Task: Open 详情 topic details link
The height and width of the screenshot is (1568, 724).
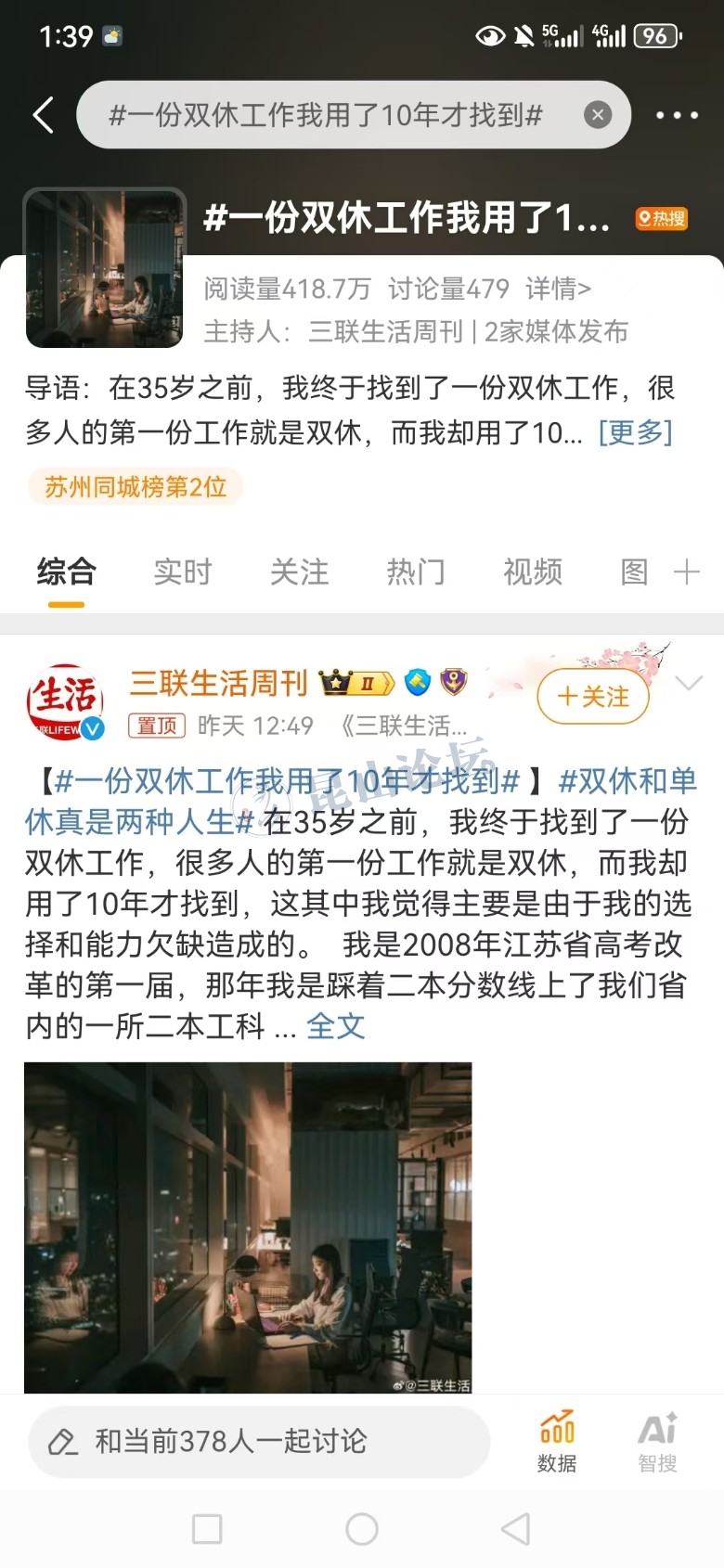Action: point(558,289)
